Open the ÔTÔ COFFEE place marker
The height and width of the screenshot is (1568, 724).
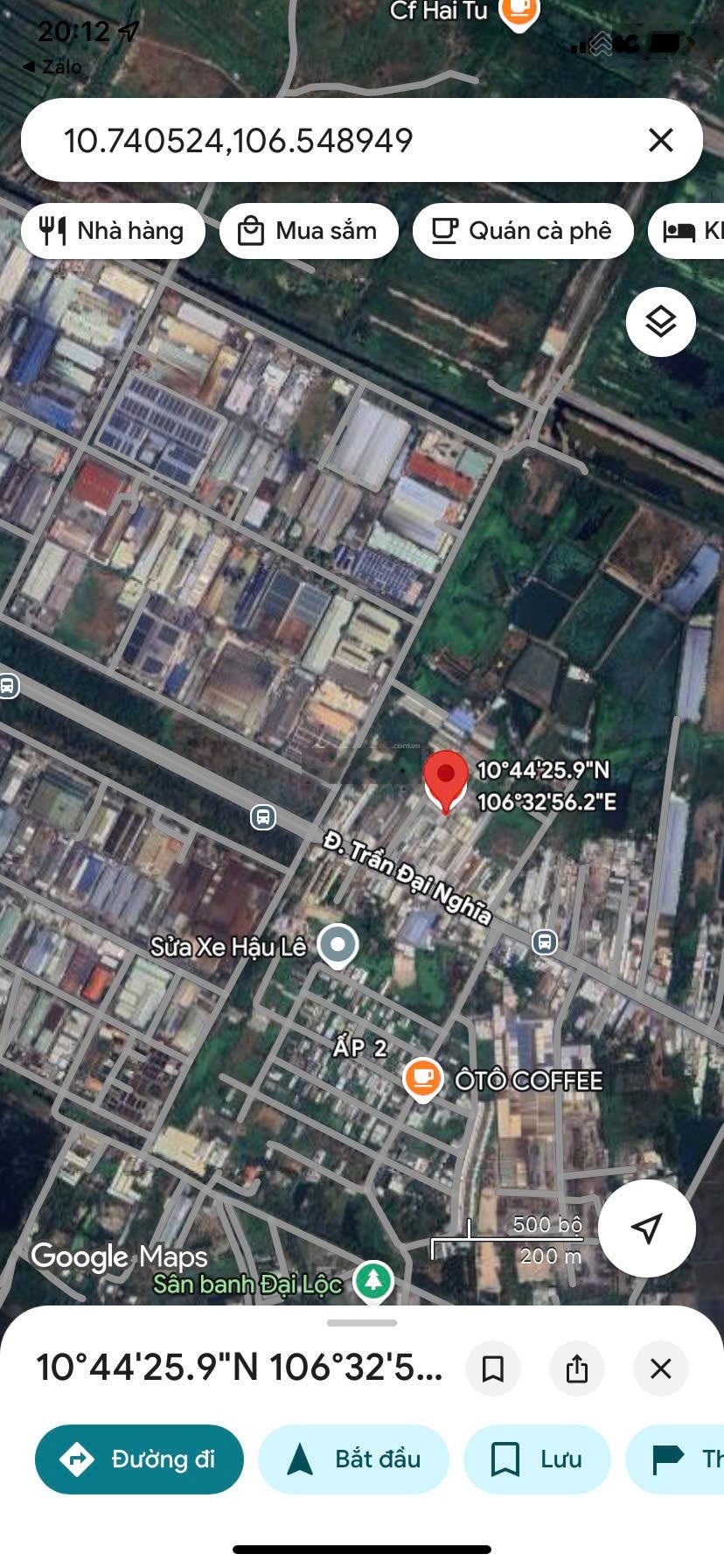pos(422,1078)
